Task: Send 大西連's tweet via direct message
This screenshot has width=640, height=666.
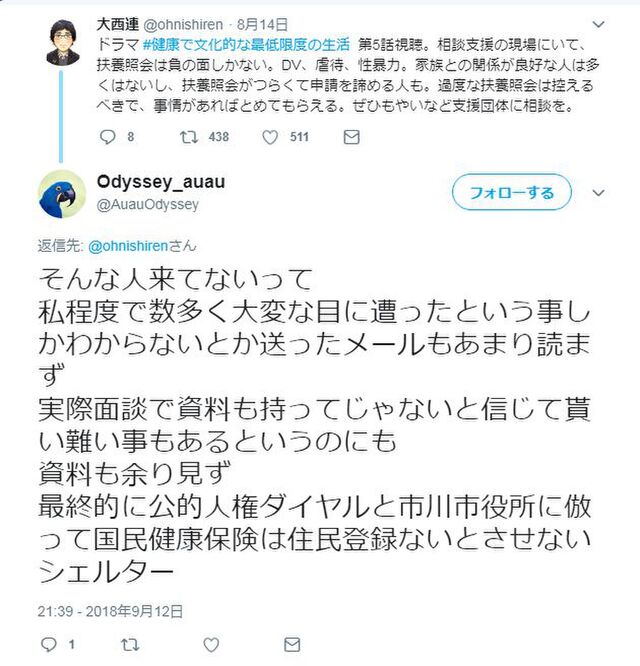Action: tap(351, 137)
